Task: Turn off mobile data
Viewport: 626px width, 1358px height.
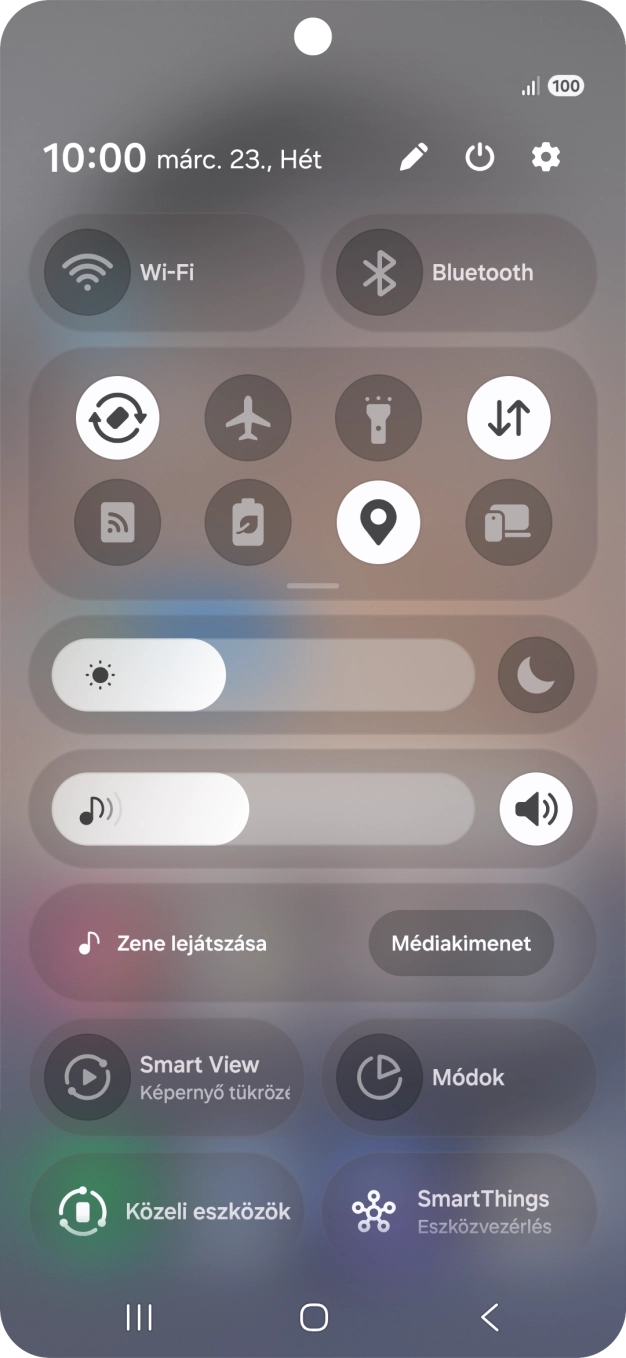Action: tap(509, 418)
